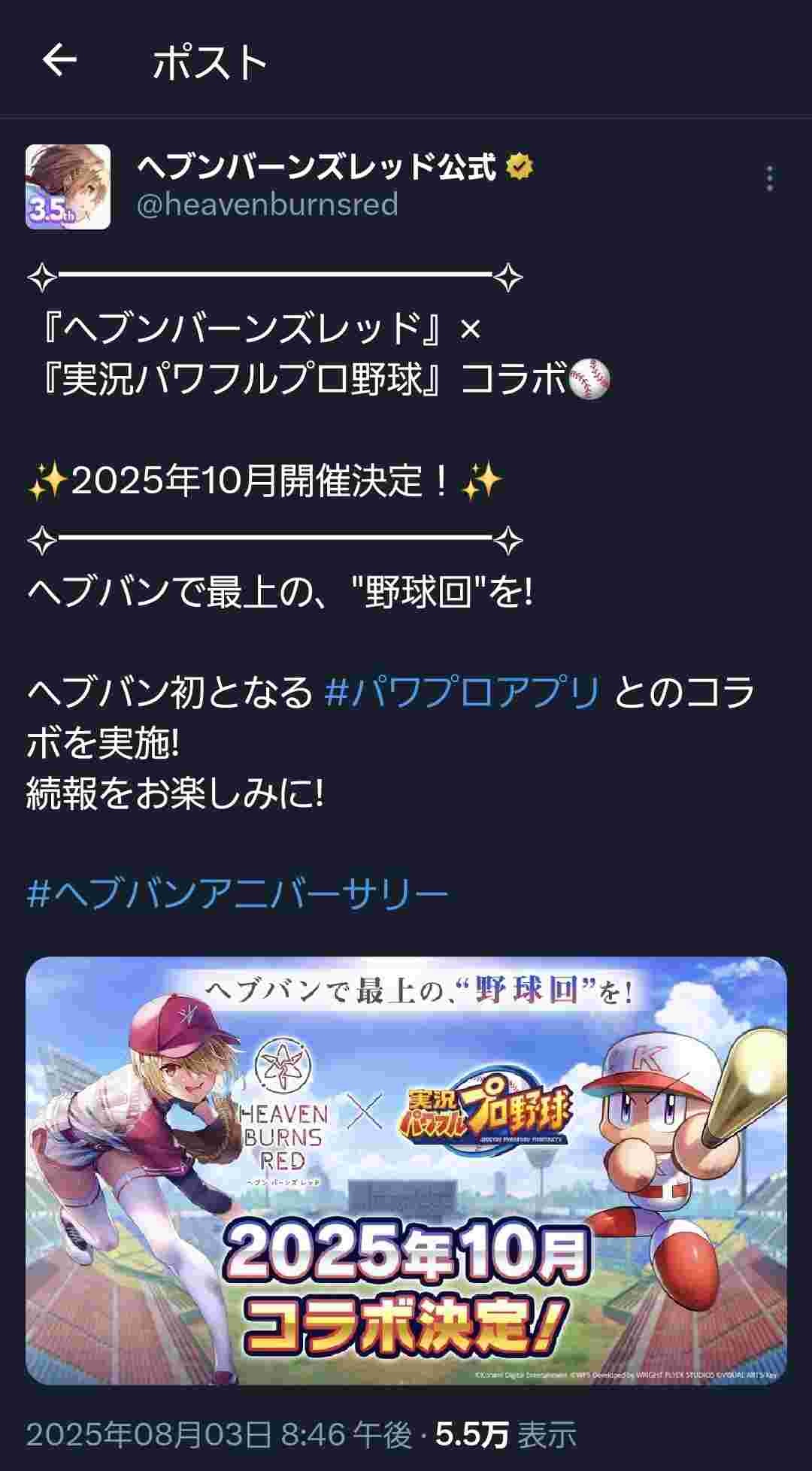Go back using the arrow icon

coord(59,59)
